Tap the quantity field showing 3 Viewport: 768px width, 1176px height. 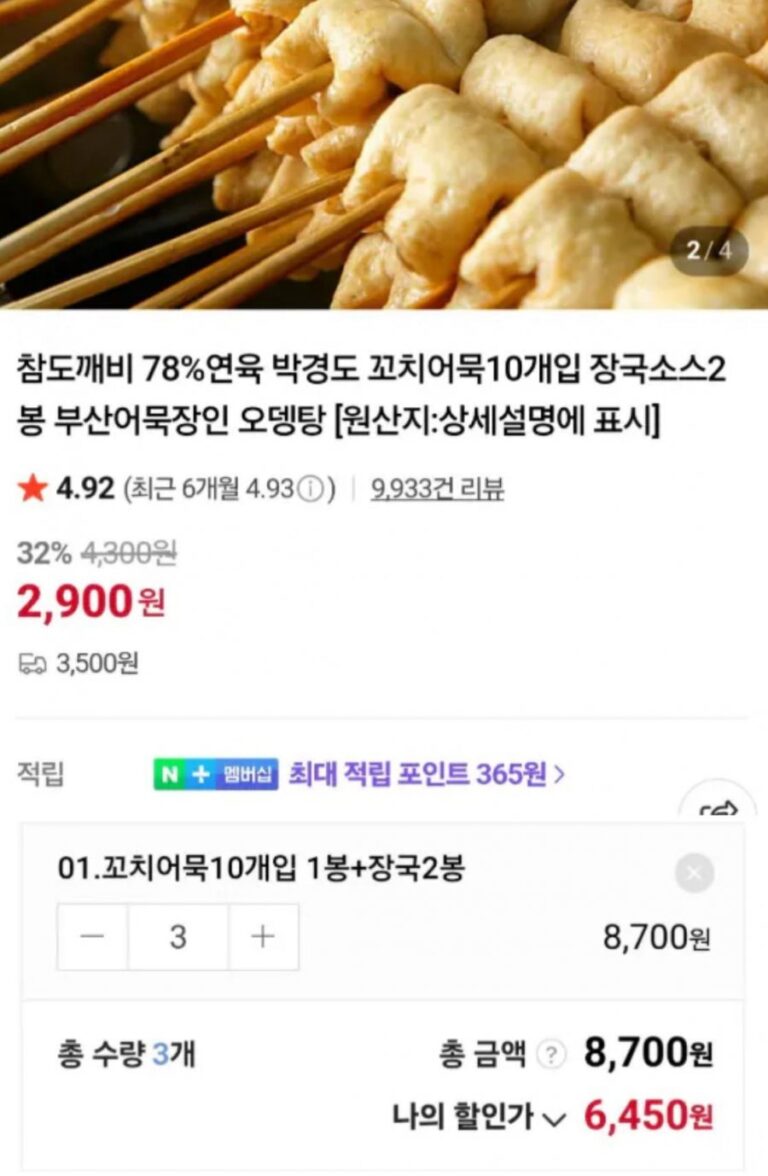(x=178, y=937)
